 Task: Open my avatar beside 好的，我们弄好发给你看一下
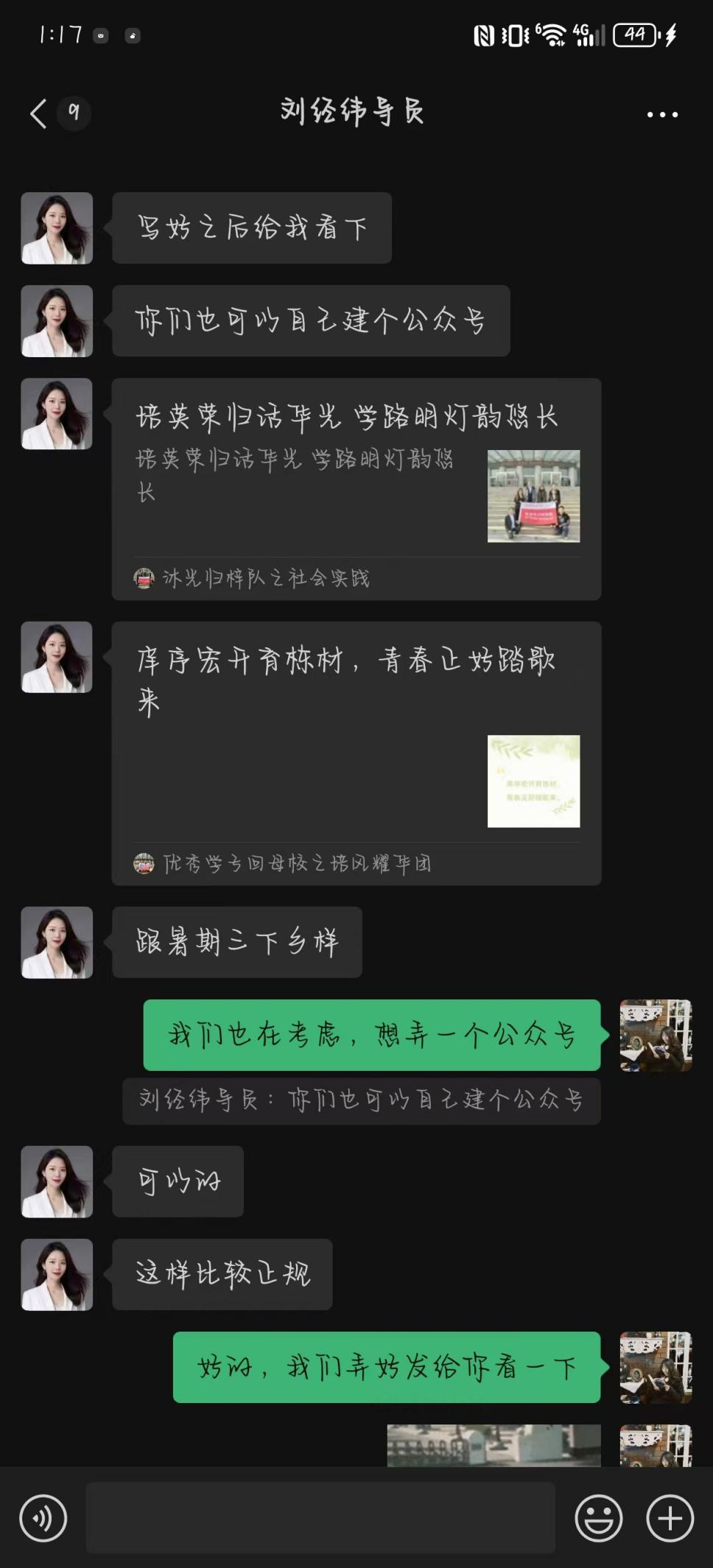click(656, 1367)
